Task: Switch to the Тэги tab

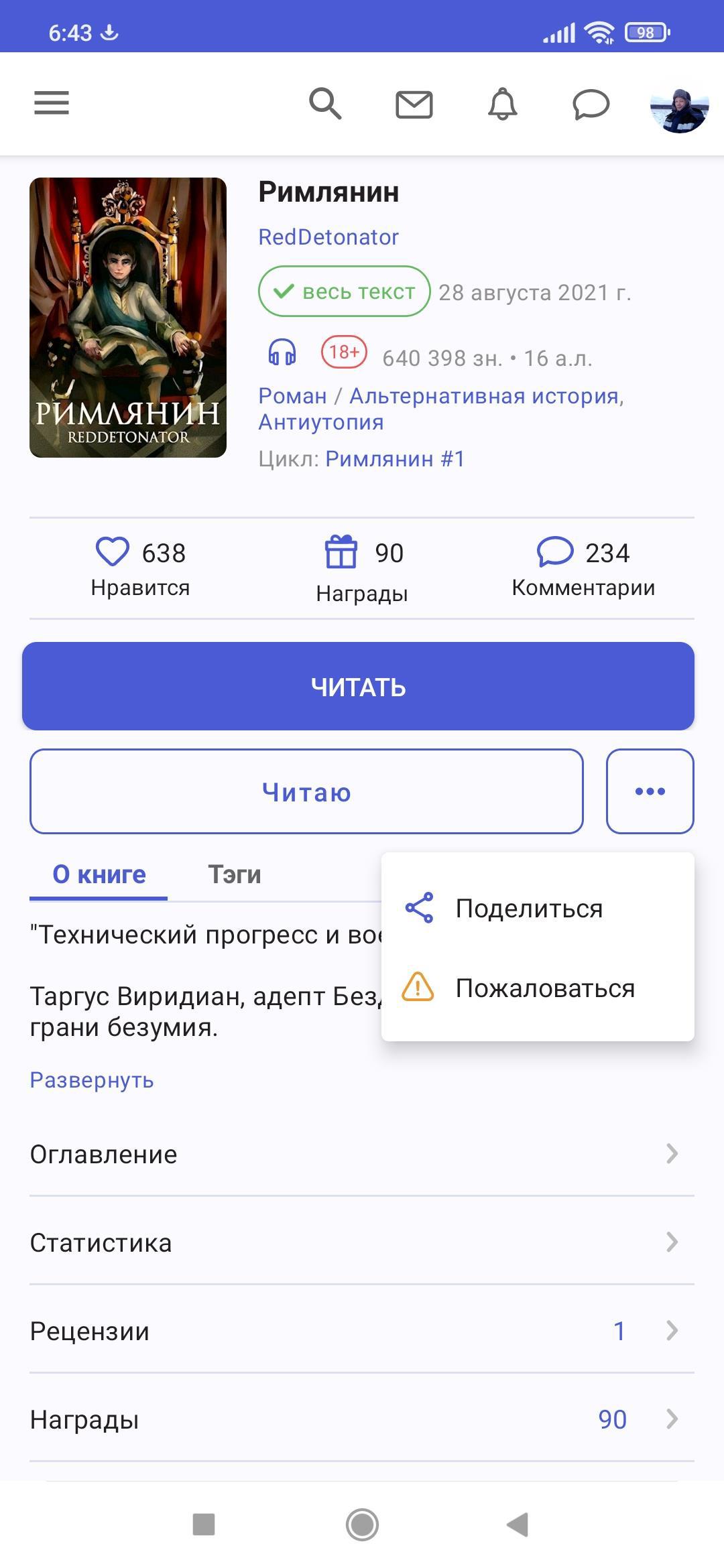Action: click(234, 874)
